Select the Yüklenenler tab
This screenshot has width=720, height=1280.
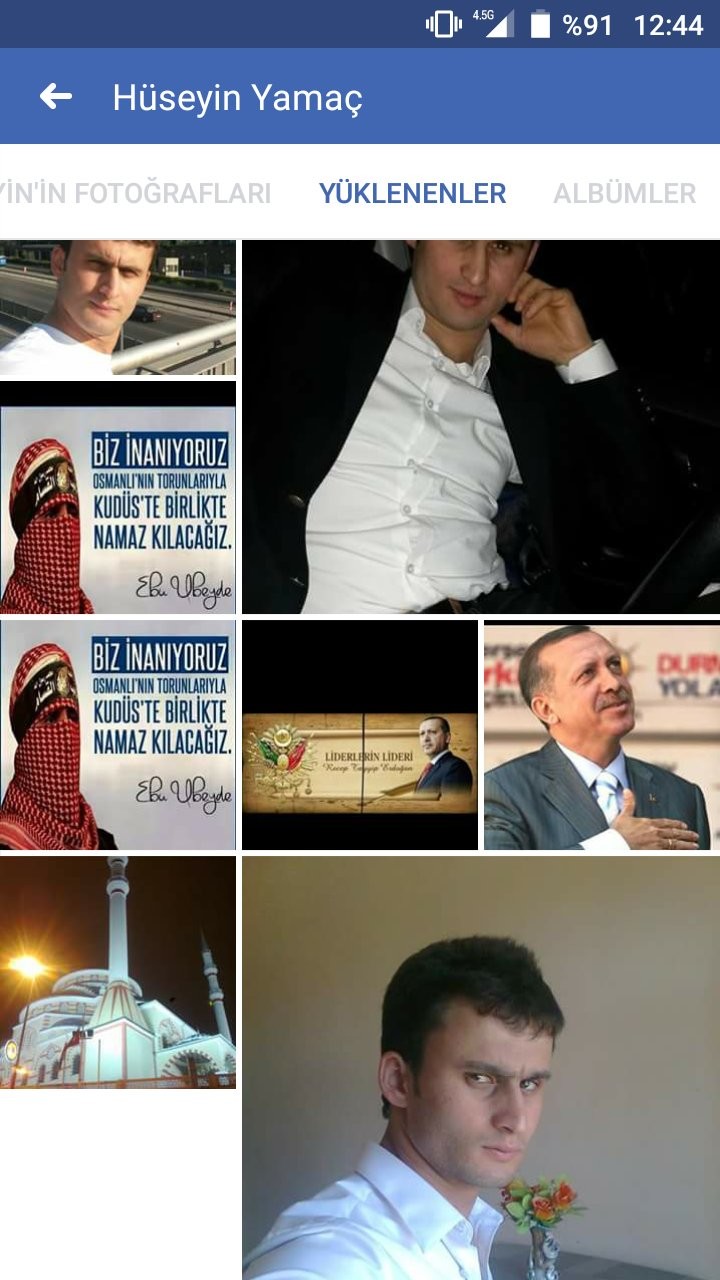tap(412, 193)
